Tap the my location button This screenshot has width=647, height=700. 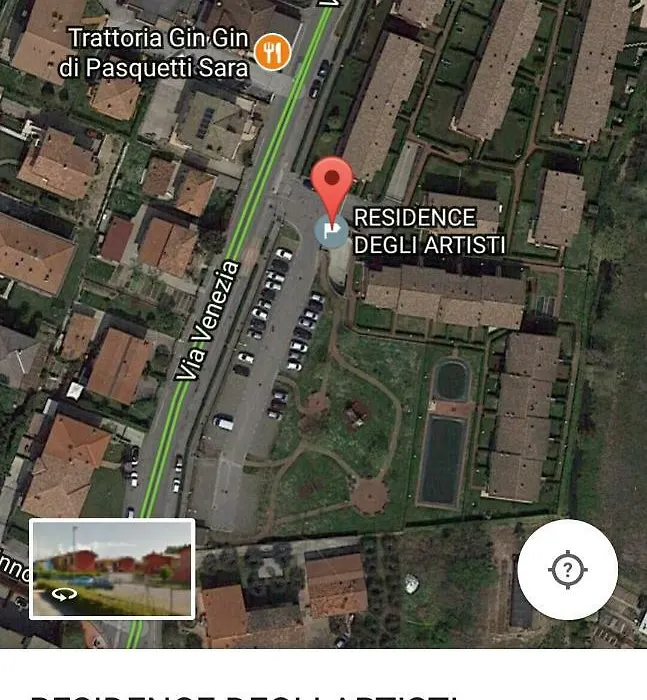(567, 570)
